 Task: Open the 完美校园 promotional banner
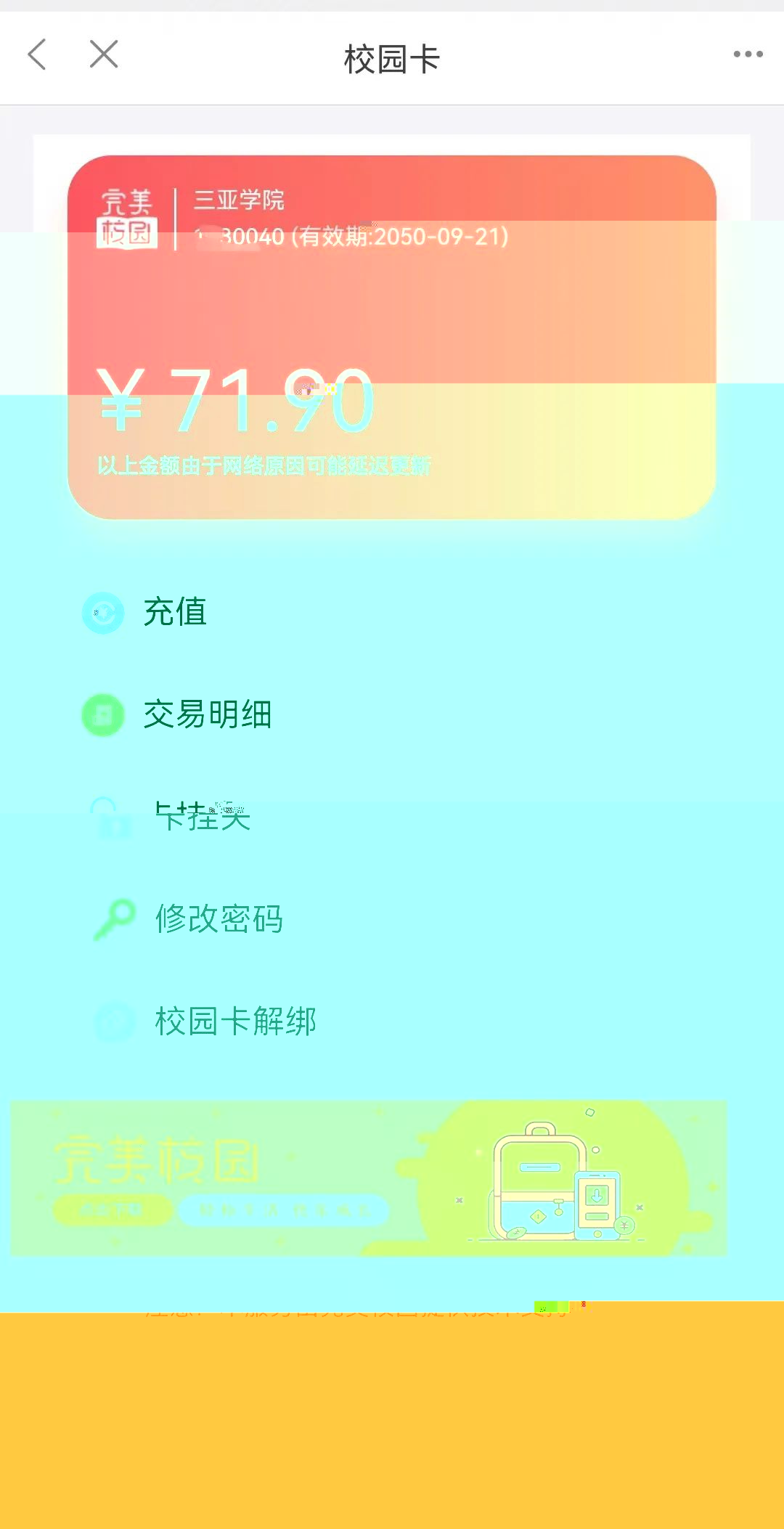(x=369, y=1178)
